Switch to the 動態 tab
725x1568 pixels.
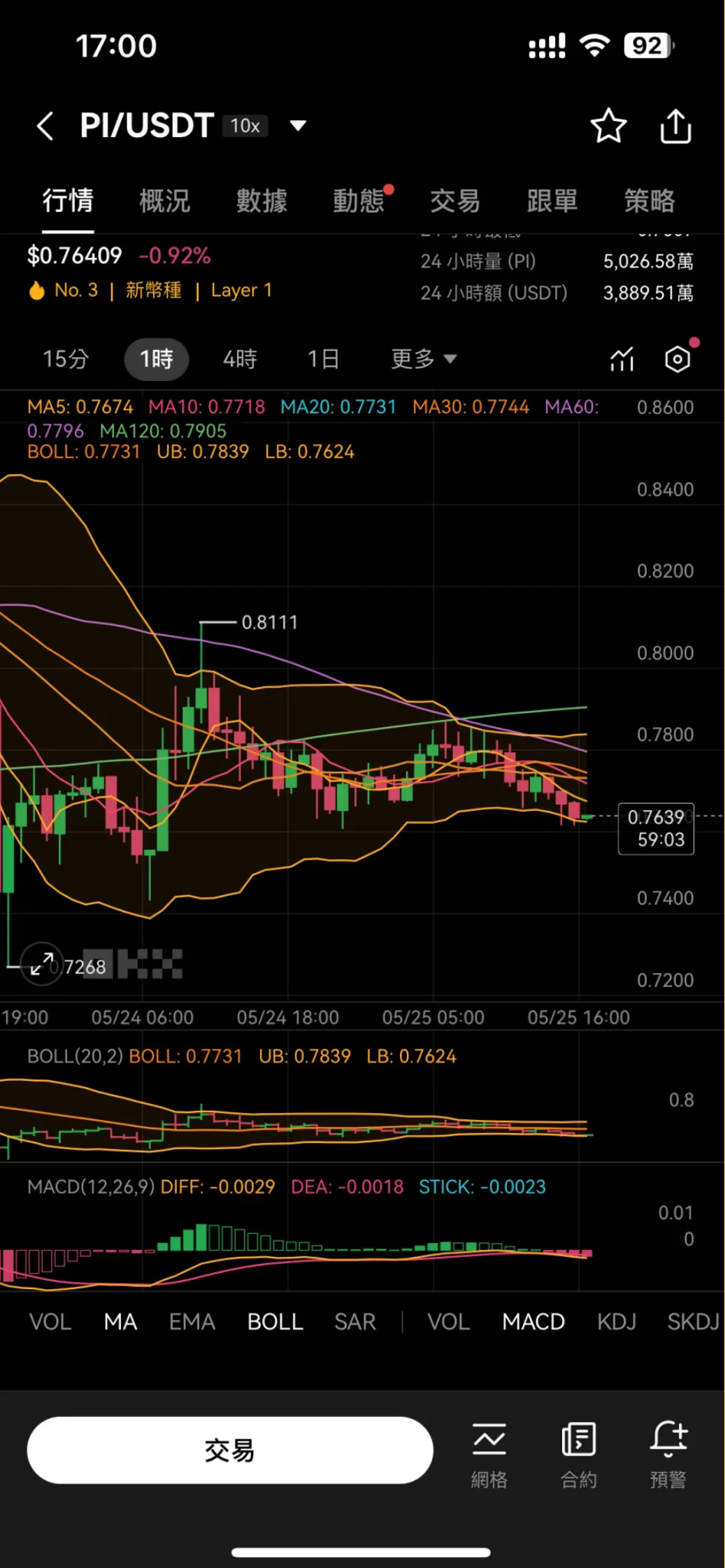[359, 201]
